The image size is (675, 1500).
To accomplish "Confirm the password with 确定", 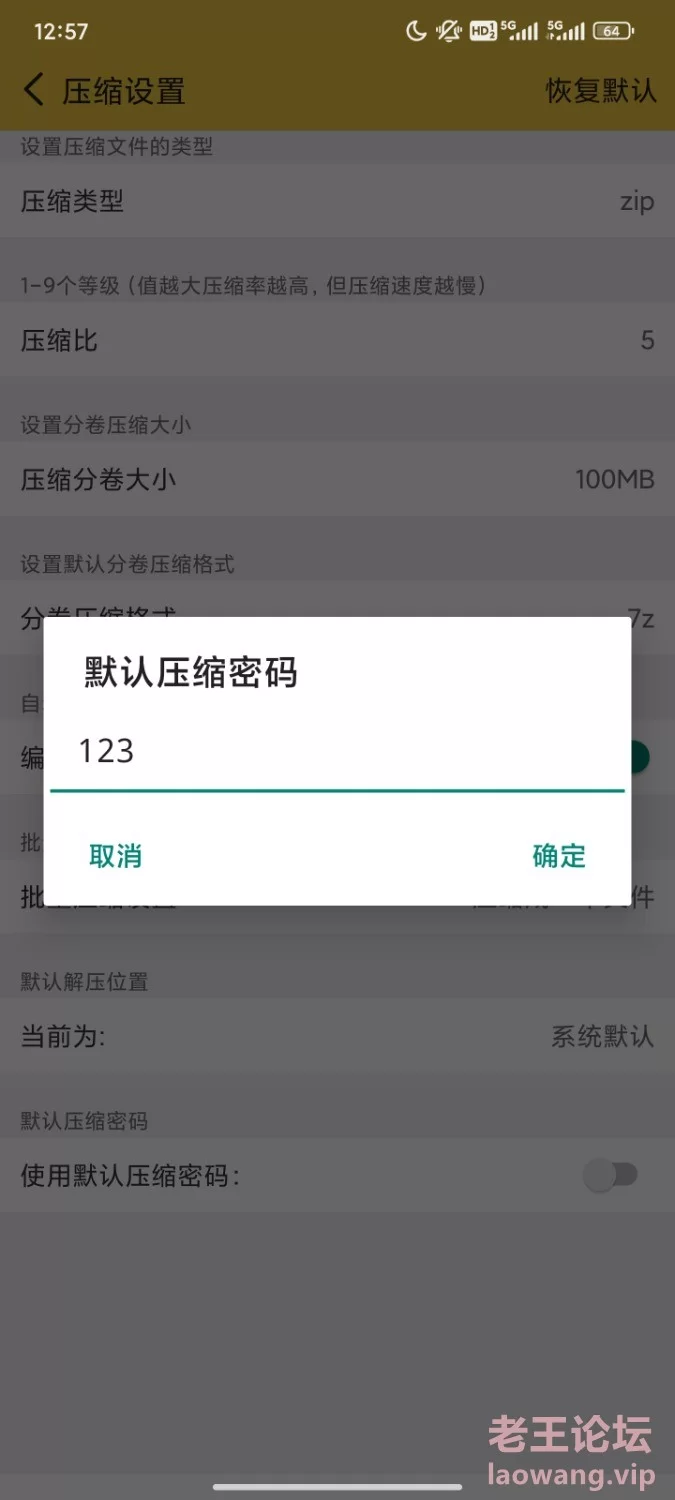I will point(559,856).
